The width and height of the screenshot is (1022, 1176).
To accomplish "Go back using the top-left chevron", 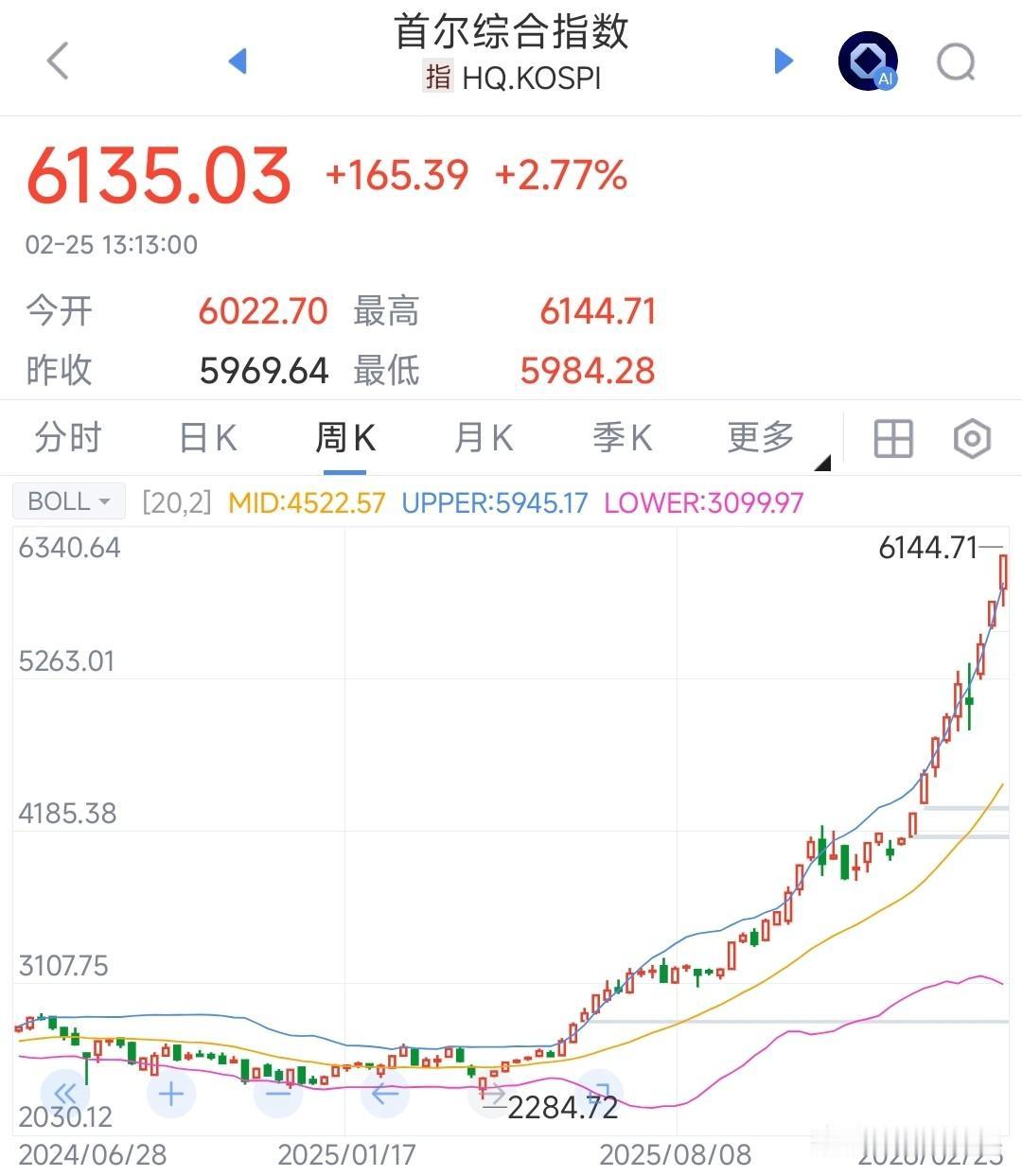I will (57, 60).
